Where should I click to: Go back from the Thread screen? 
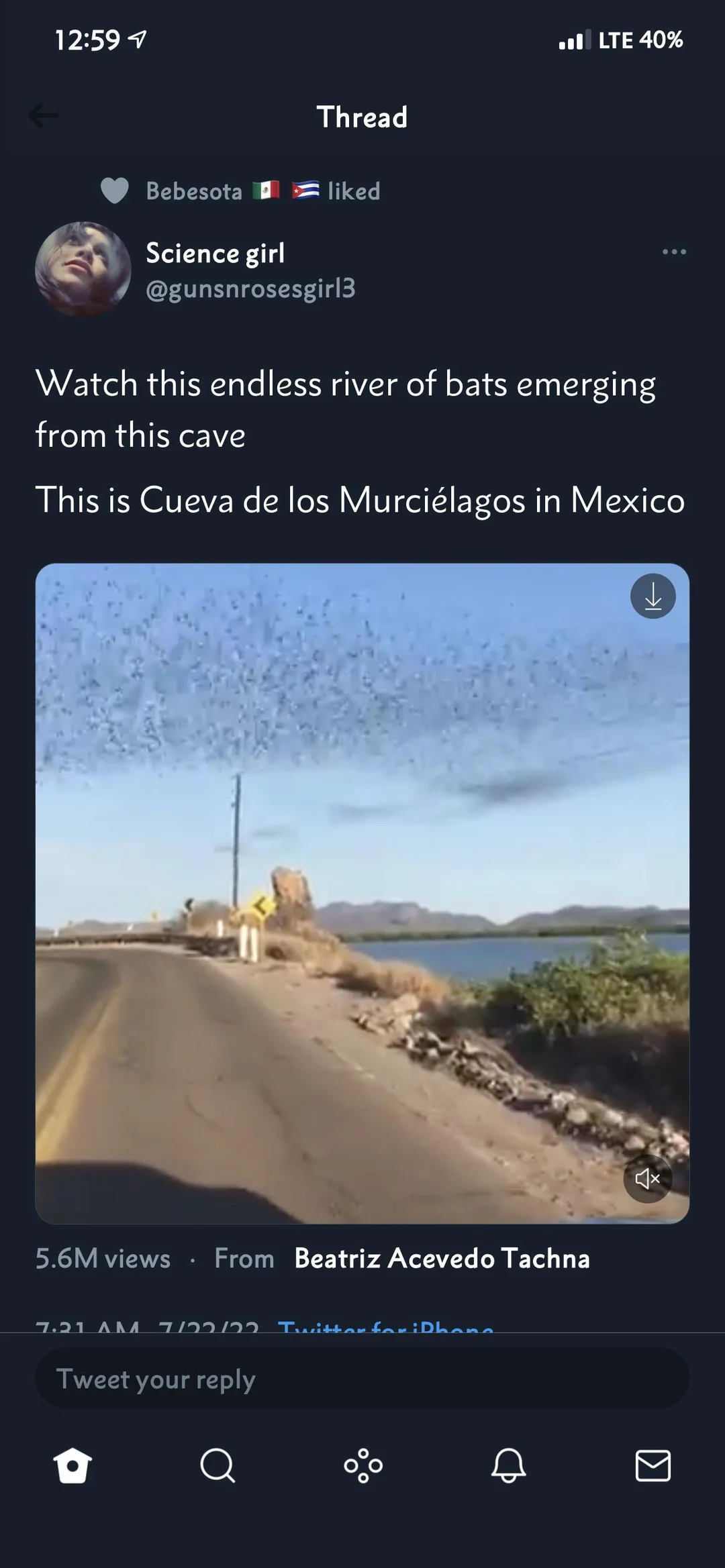(44, 117)
